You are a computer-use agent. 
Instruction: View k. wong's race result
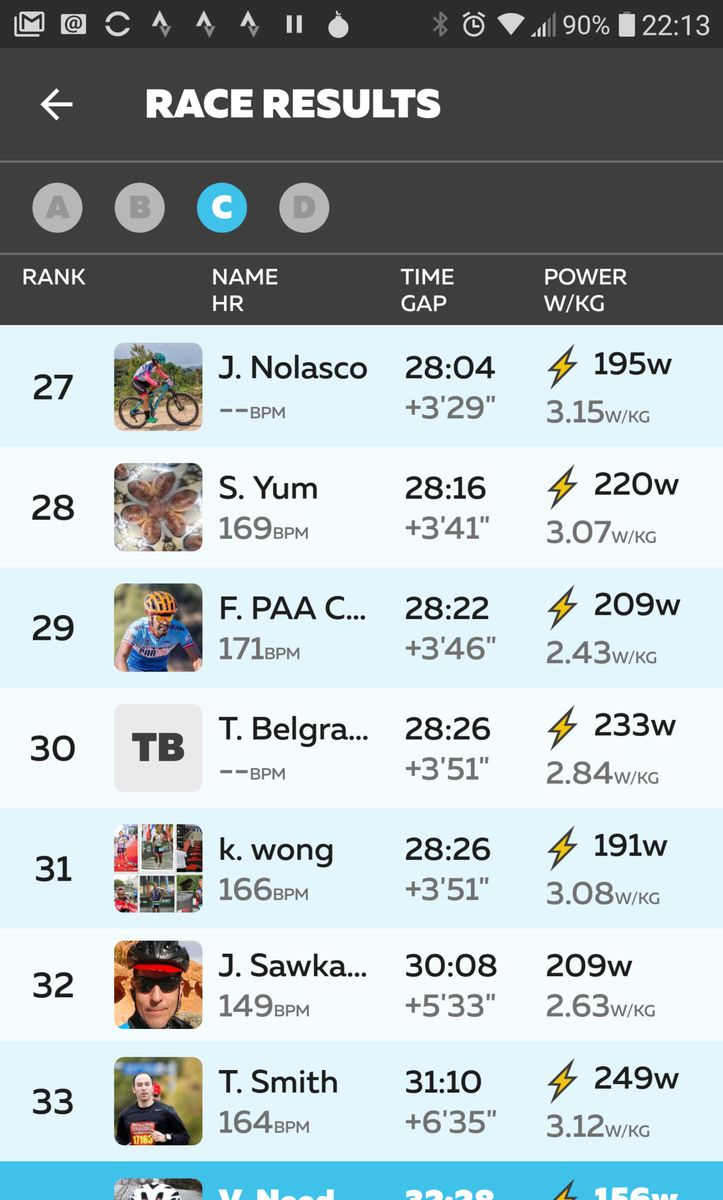click(x=361, y=868)
